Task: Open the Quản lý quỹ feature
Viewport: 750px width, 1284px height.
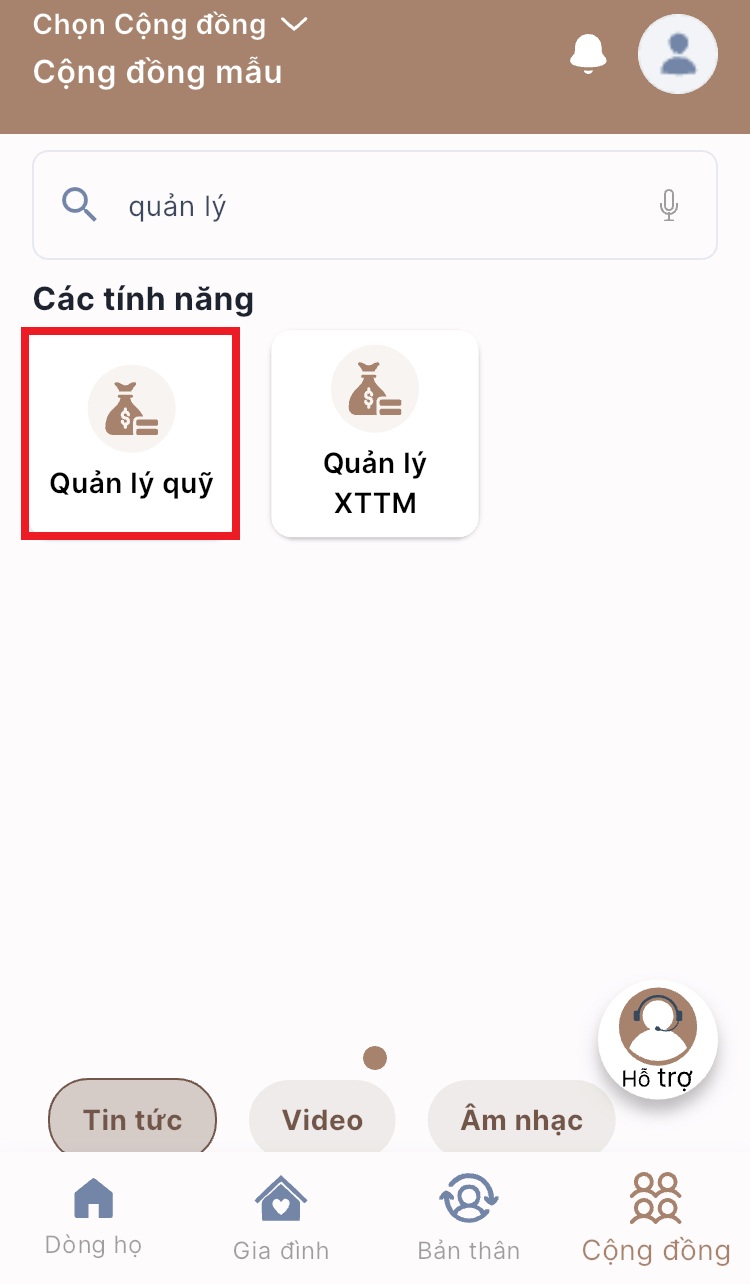Action: [x=131, y=435]
